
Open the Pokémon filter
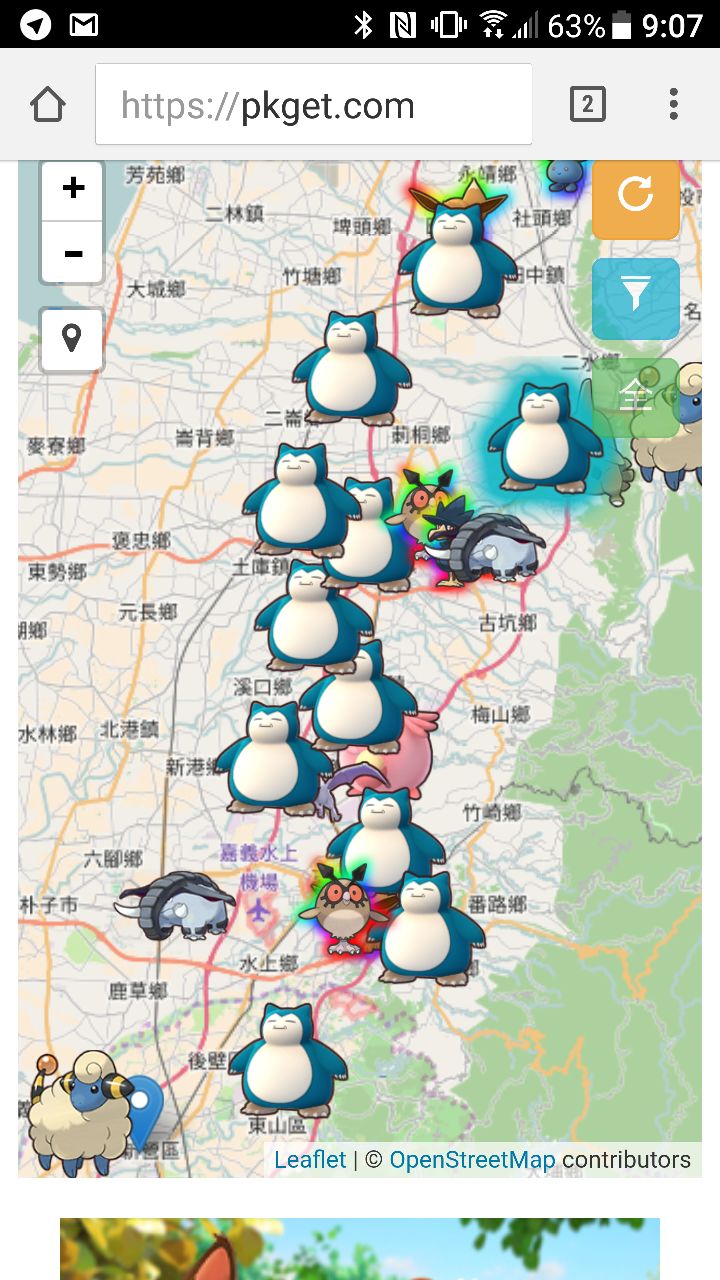[636, 296]
